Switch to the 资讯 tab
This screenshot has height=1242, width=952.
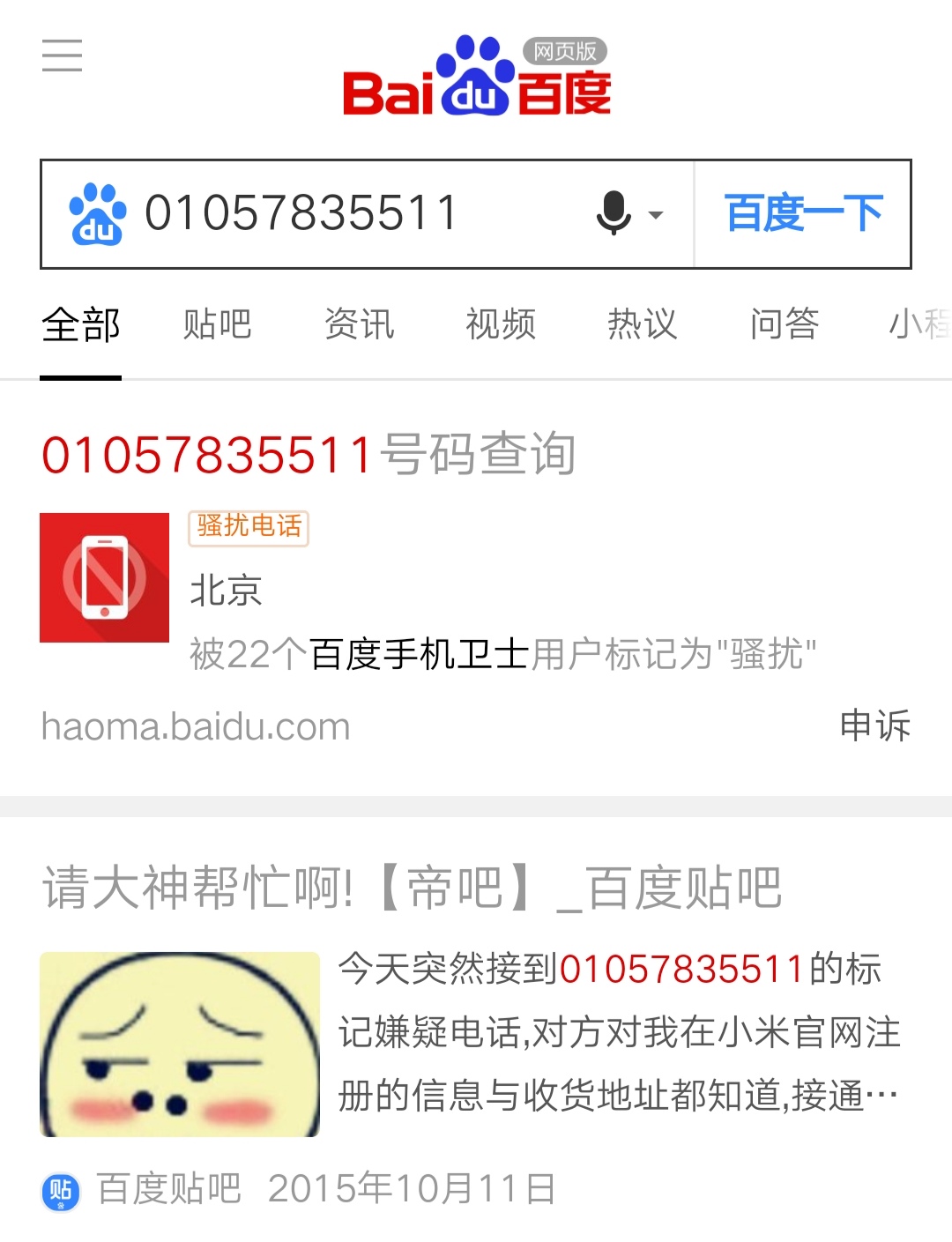pos(359,324)
